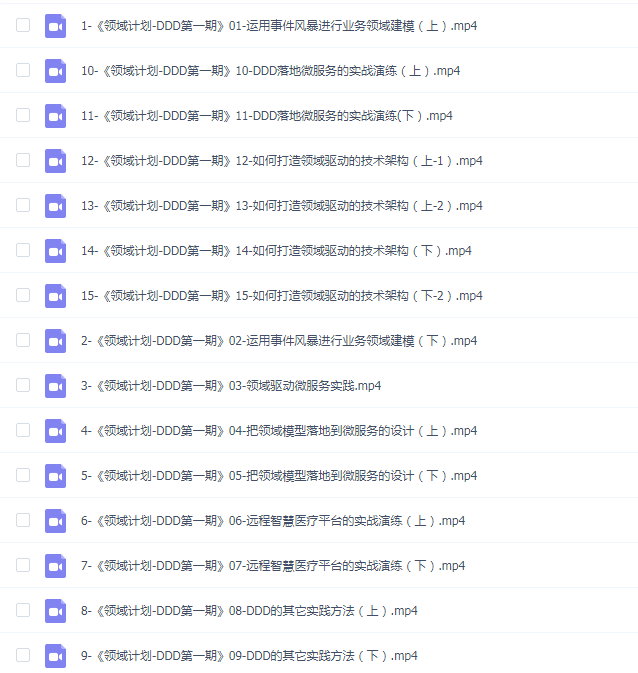Select checkbox for 10-DDD落地微服务的实战演练(上)

click(x=23, y=70)
